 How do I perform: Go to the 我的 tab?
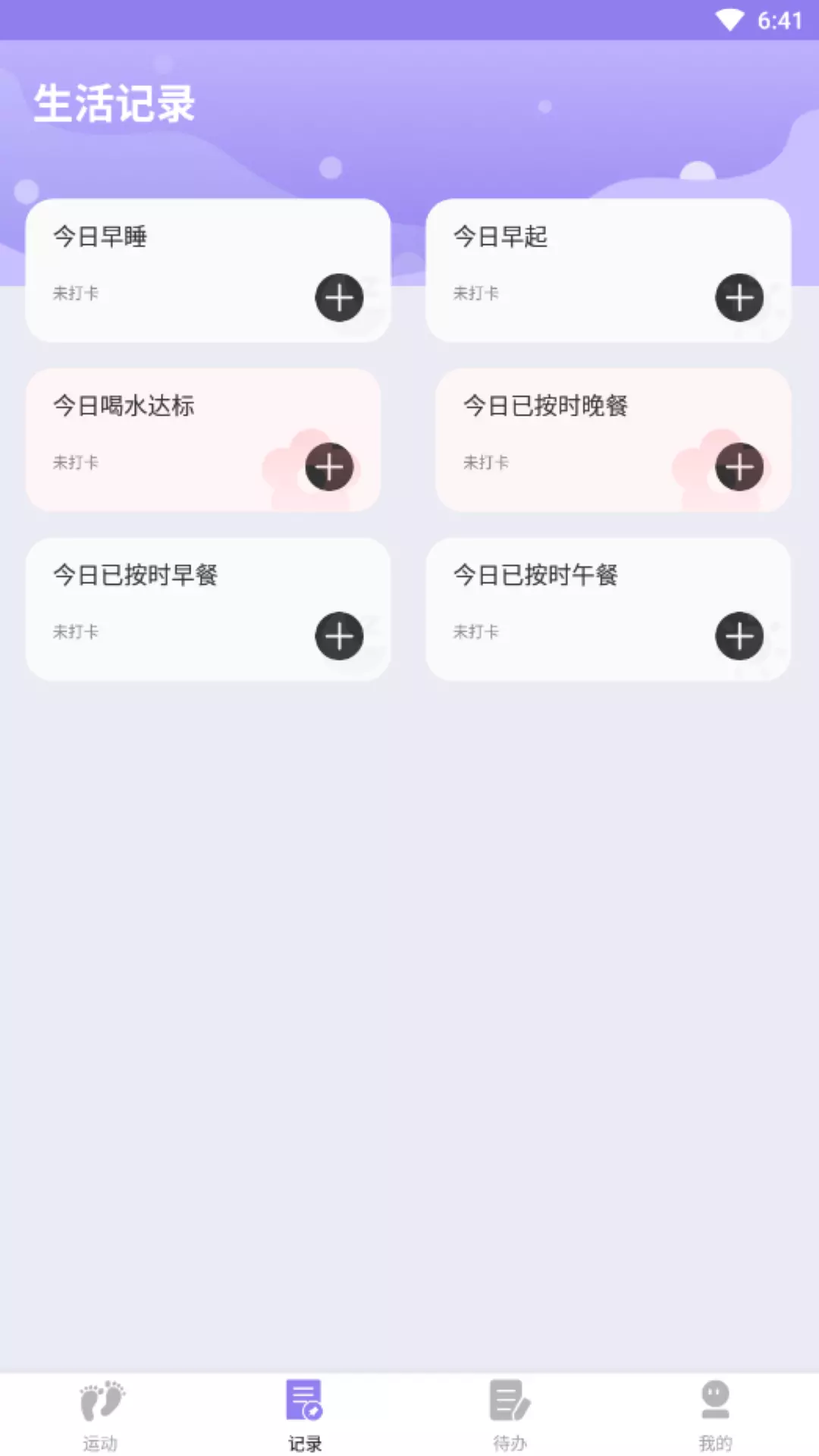pyautogui.click(x=715, y=1415)
